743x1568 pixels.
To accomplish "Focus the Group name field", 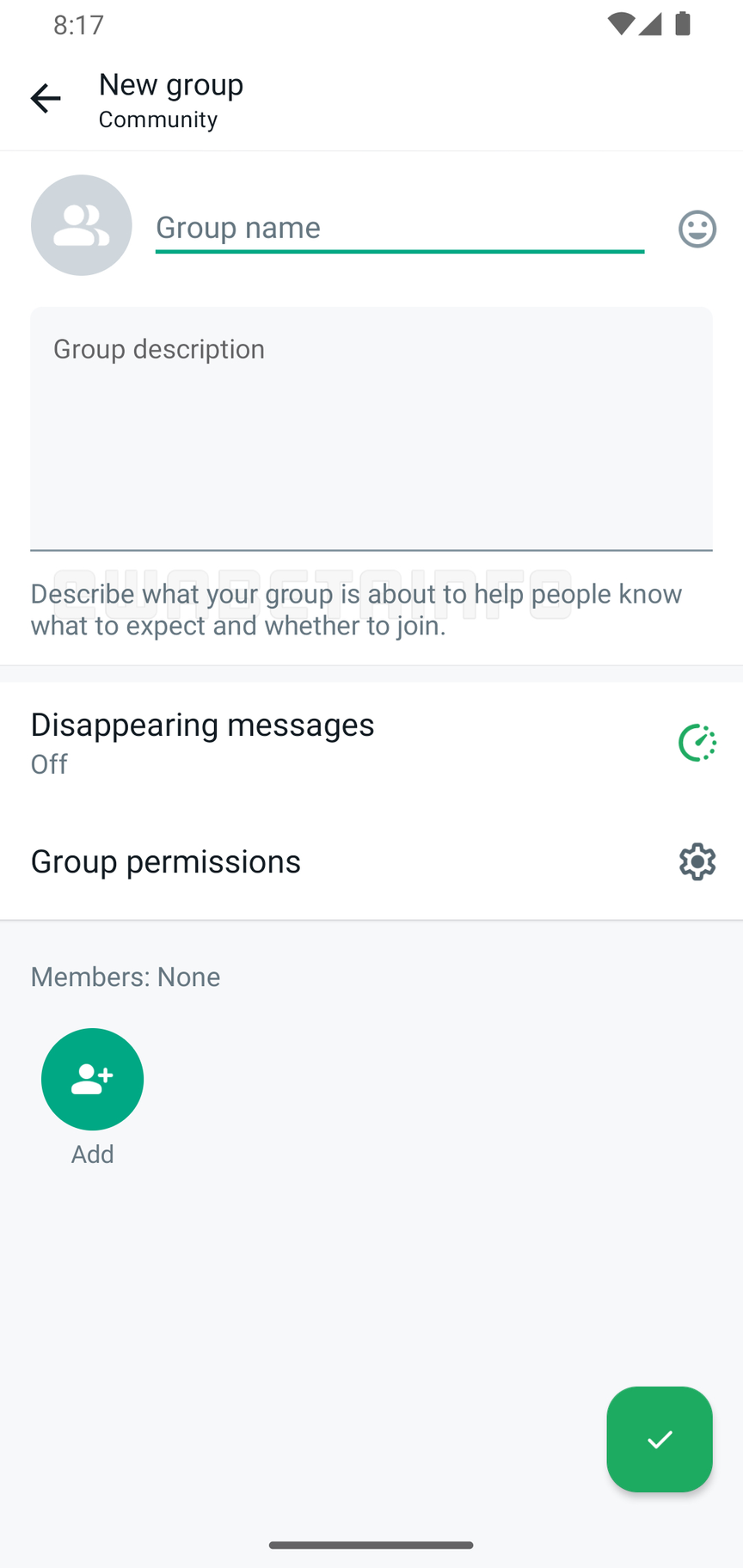I will [399, 229].
